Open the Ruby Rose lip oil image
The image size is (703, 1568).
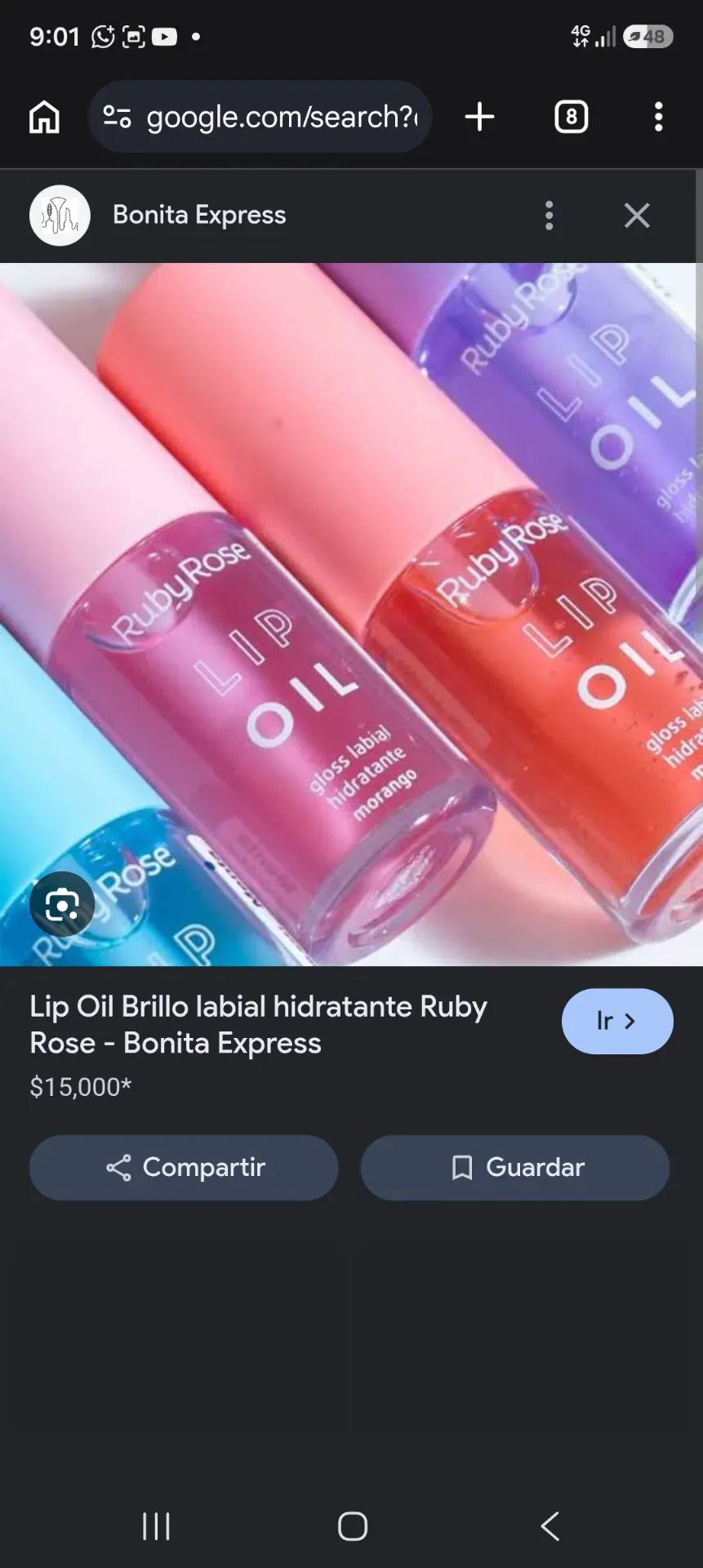[351, 614]
